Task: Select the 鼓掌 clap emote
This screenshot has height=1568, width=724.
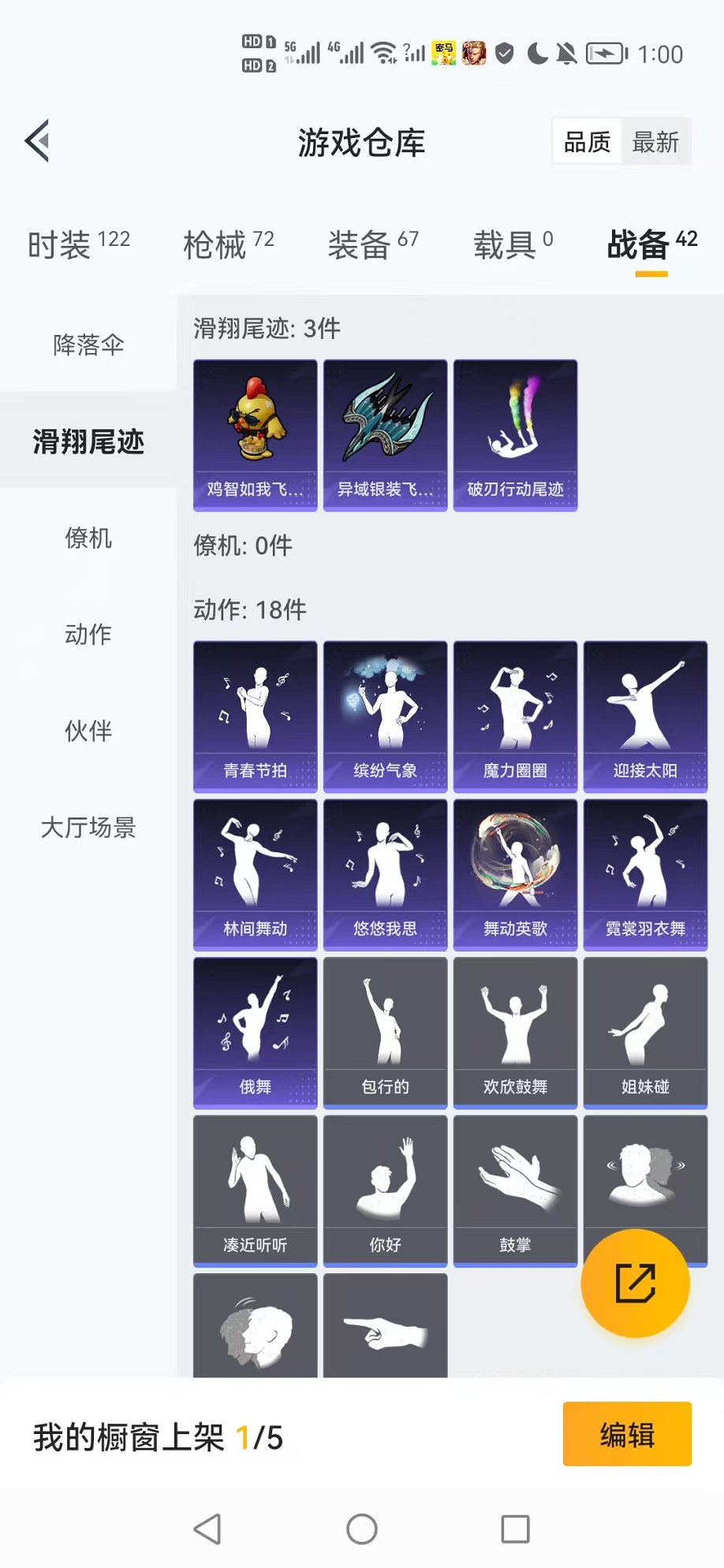Action: point(514,1189)
